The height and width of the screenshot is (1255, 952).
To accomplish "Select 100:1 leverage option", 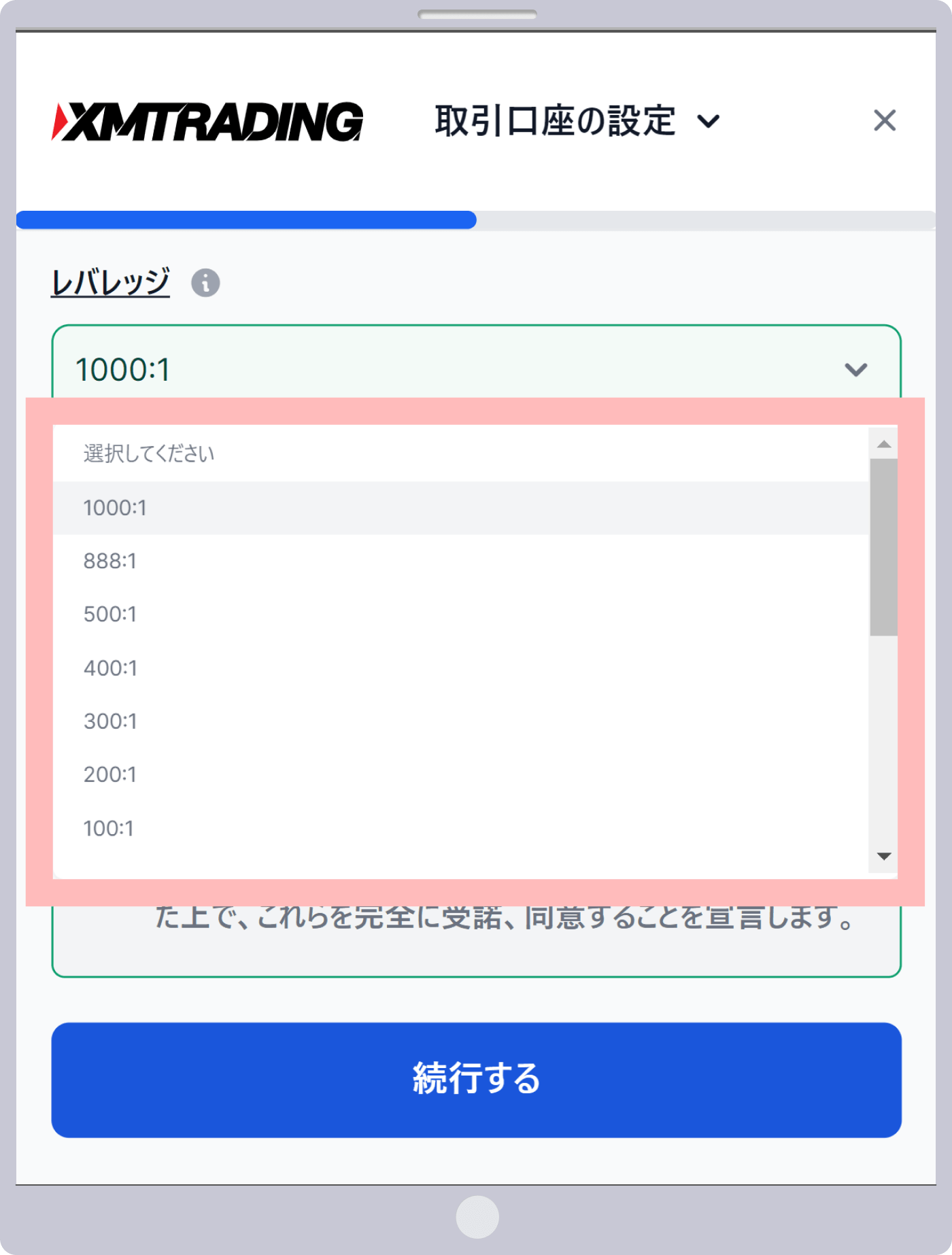I will (x=109, y=828).
